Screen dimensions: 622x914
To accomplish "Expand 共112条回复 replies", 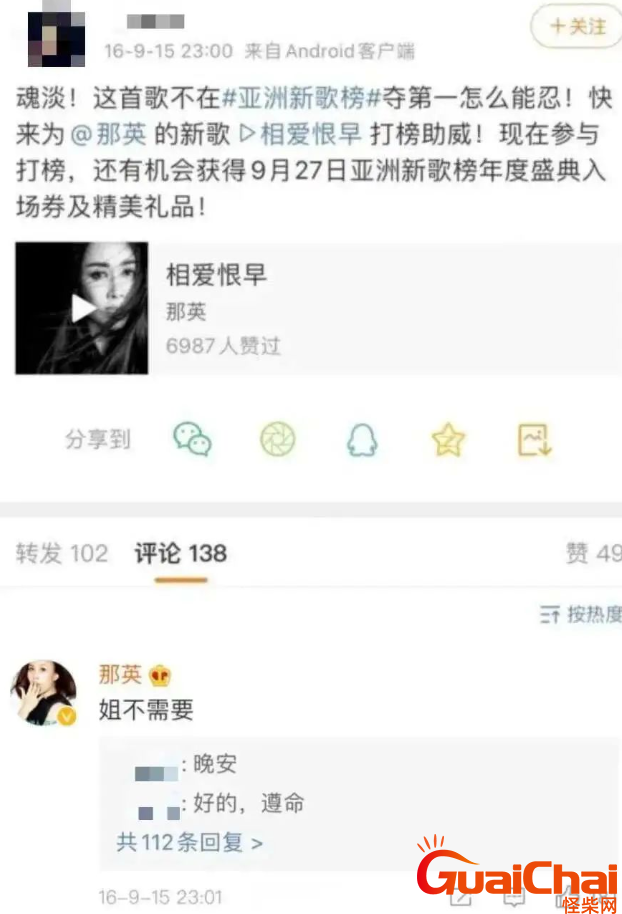I will click(x=189, y=842).
